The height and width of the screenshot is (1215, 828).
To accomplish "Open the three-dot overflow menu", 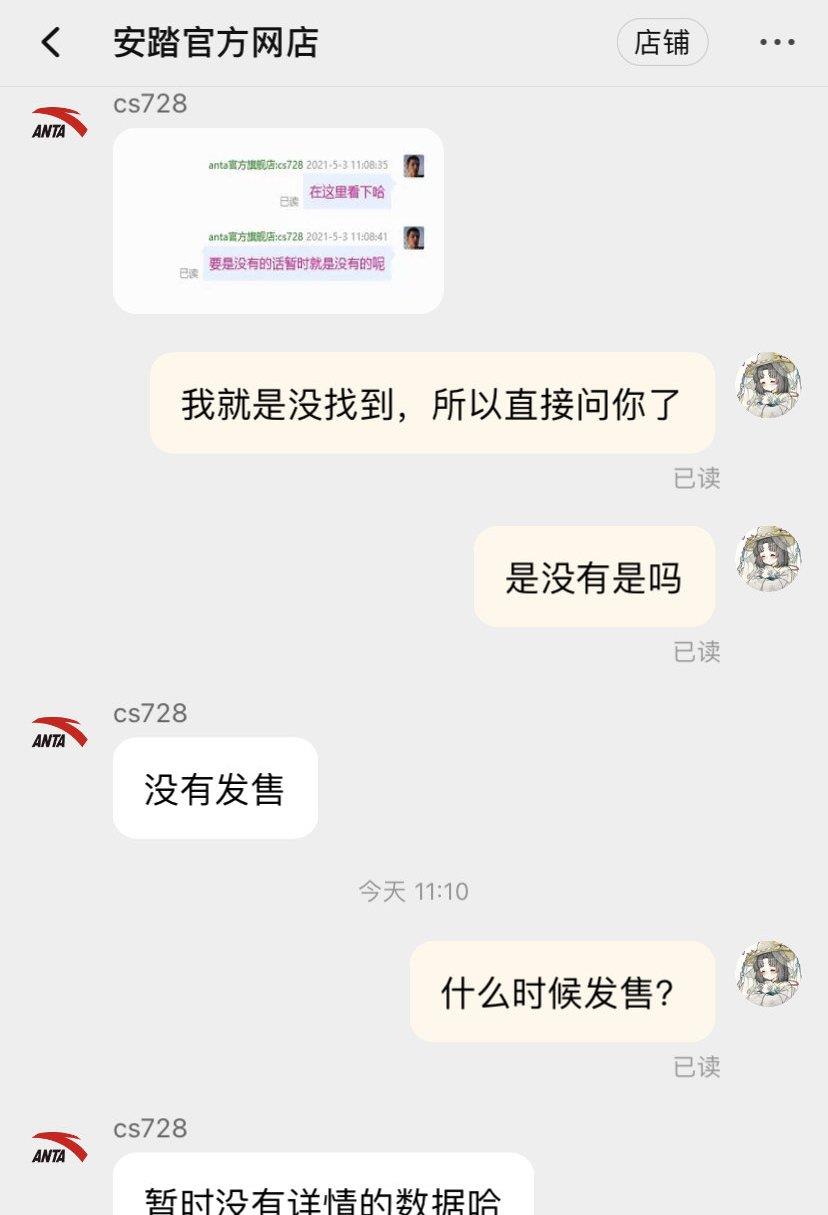I will tap(776, 43).
